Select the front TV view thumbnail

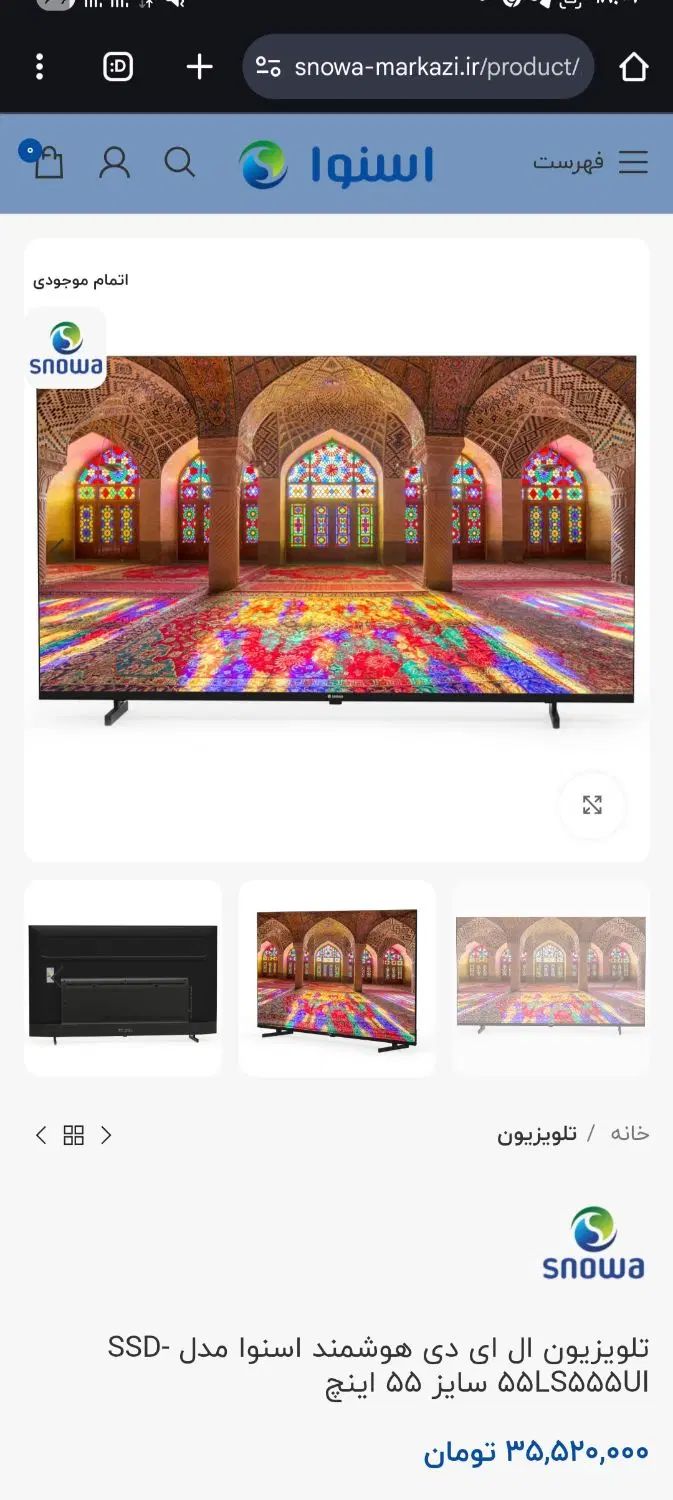[551, 978]
